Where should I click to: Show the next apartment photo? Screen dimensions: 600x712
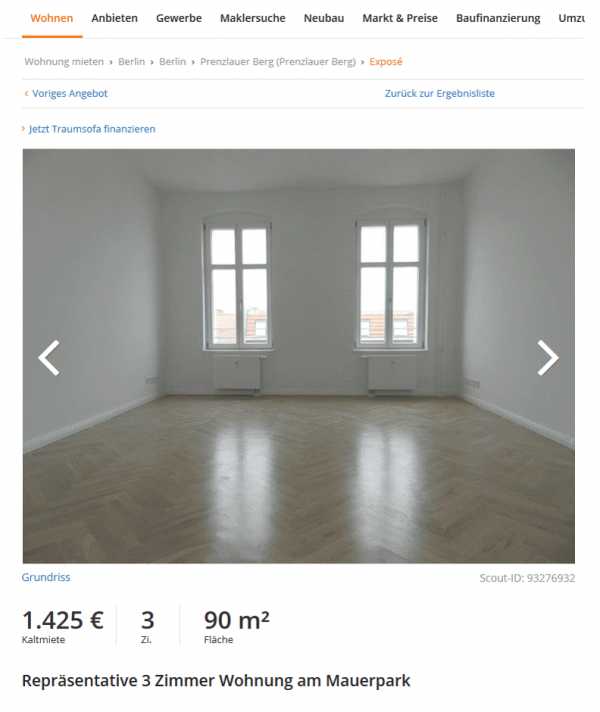[547, 357]
